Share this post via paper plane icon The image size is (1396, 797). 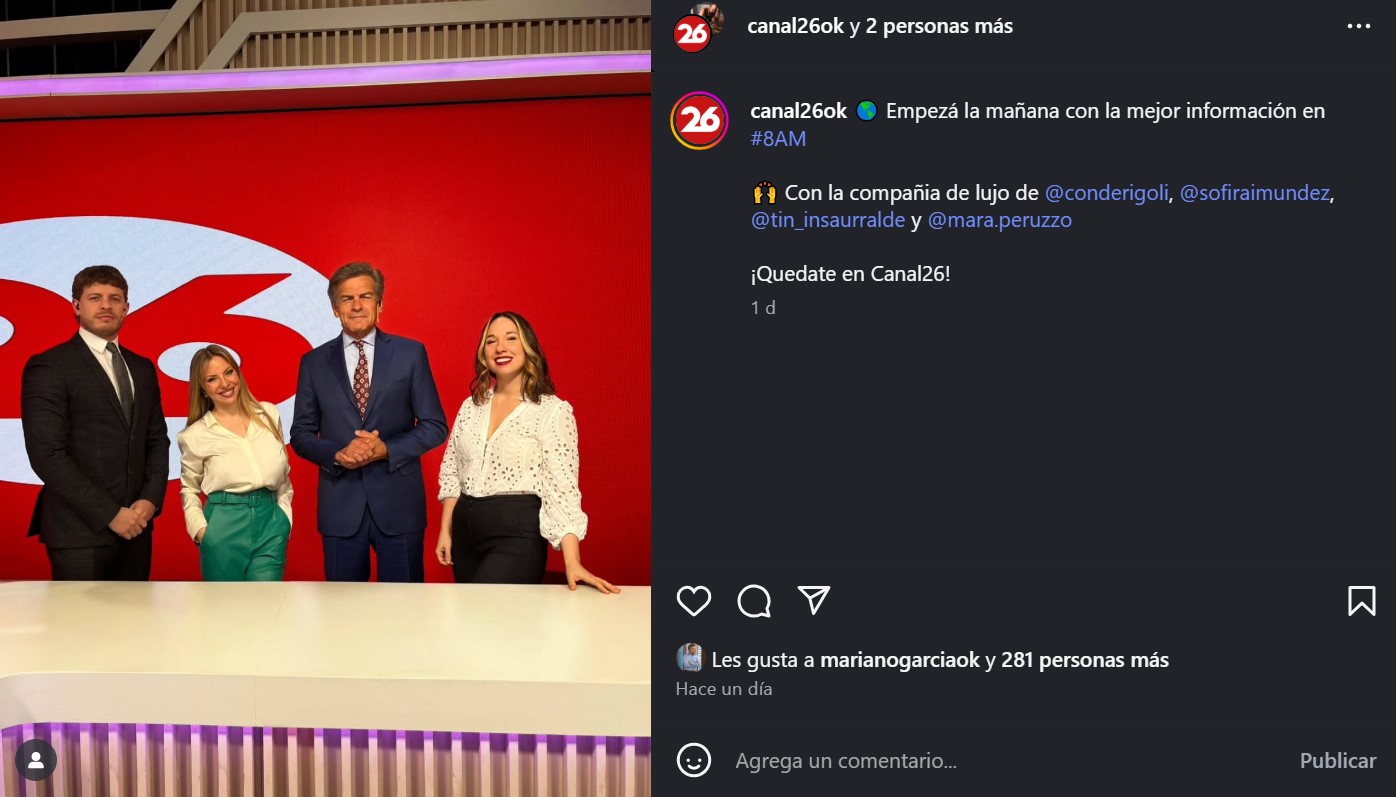point(814,600)
